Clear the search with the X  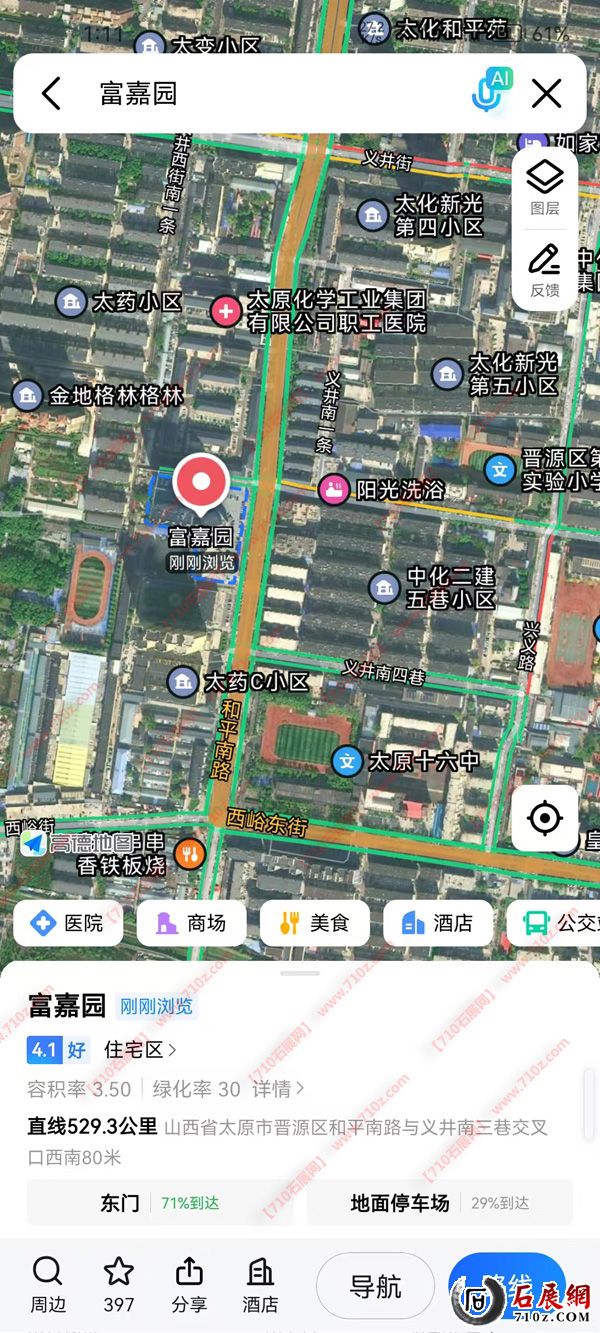pos(546,94)
